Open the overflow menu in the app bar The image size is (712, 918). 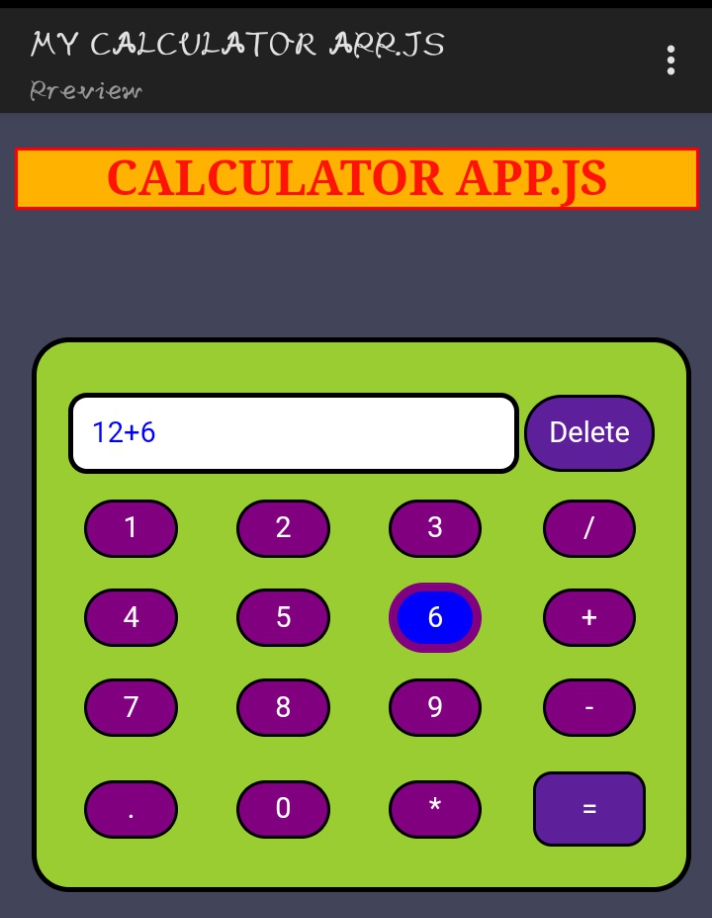(670, 60)
